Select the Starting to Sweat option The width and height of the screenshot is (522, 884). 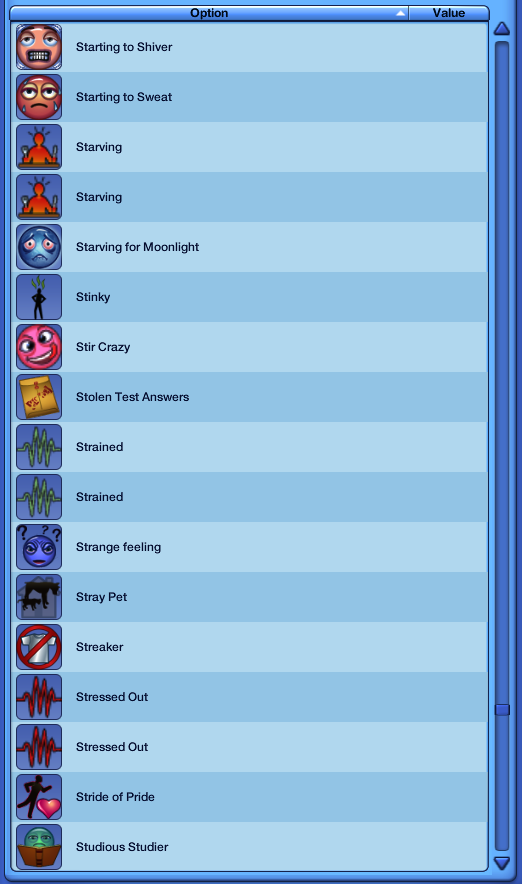click(x=249, y=97)
